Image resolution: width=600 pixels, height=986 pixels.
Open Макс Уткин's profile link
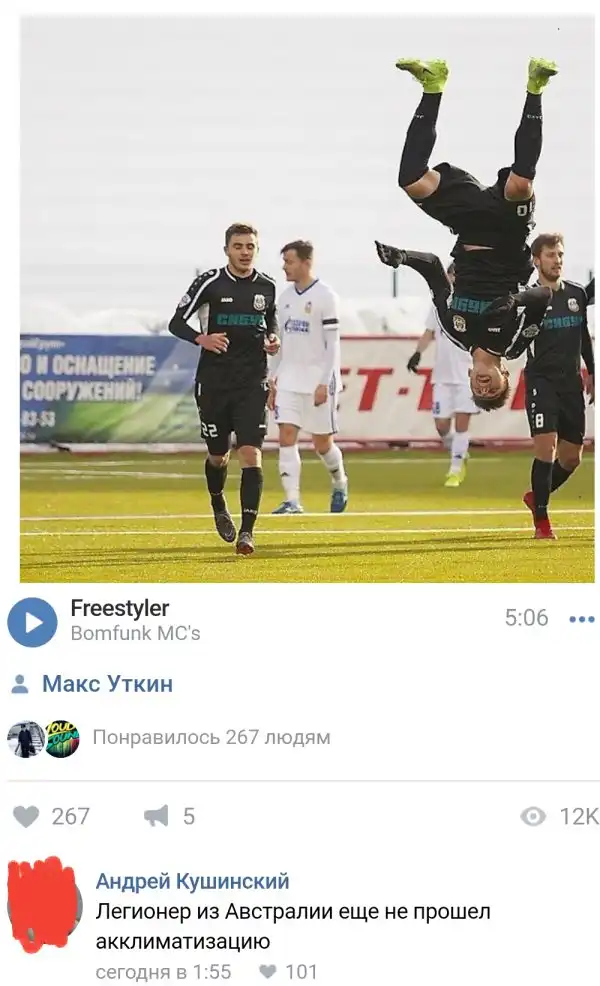tap(107, 684)
